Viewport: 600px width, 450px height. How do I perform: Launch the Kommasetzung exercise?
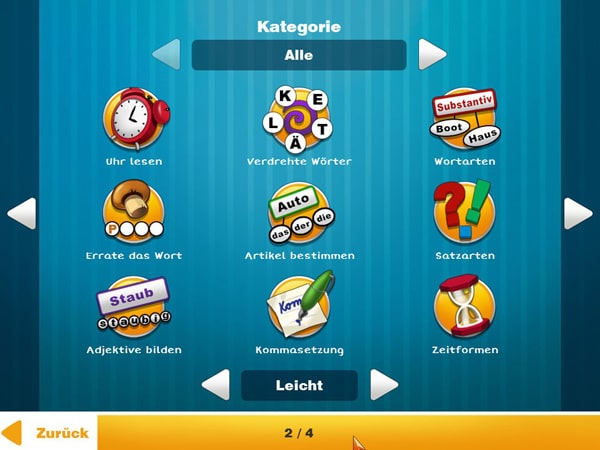coord(299,307)
